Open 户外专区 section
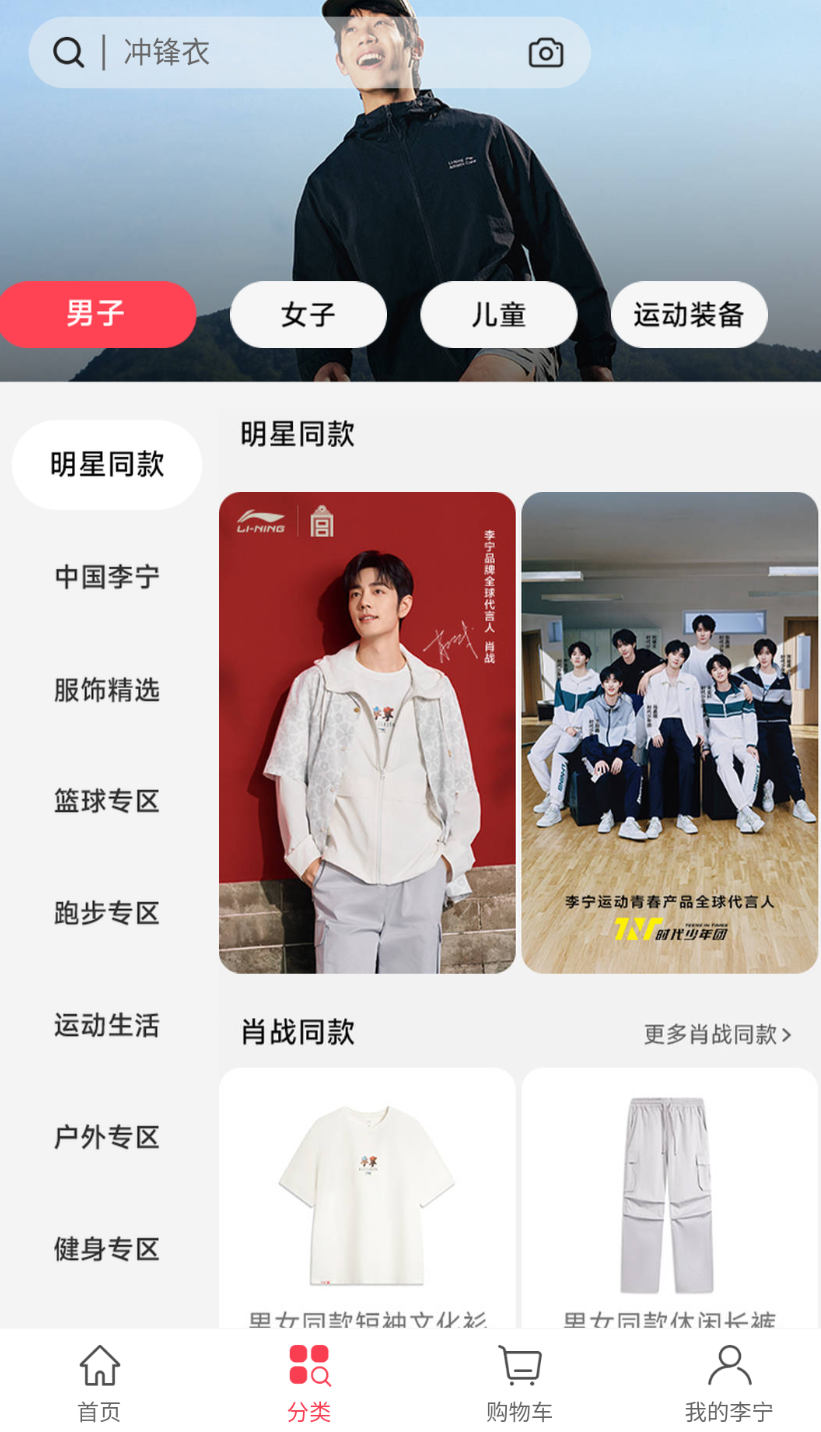The height and width of the screenshot is (1432, 821). pyautogui.click(x=107, y=1137)
